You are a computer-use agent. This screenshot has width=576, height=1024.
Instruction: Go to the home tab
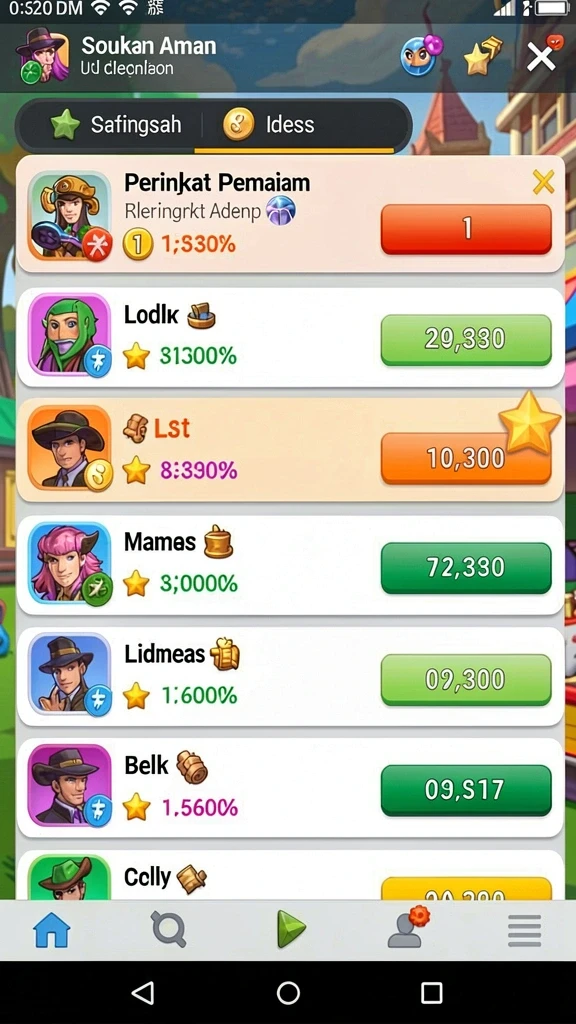(52, 929)
